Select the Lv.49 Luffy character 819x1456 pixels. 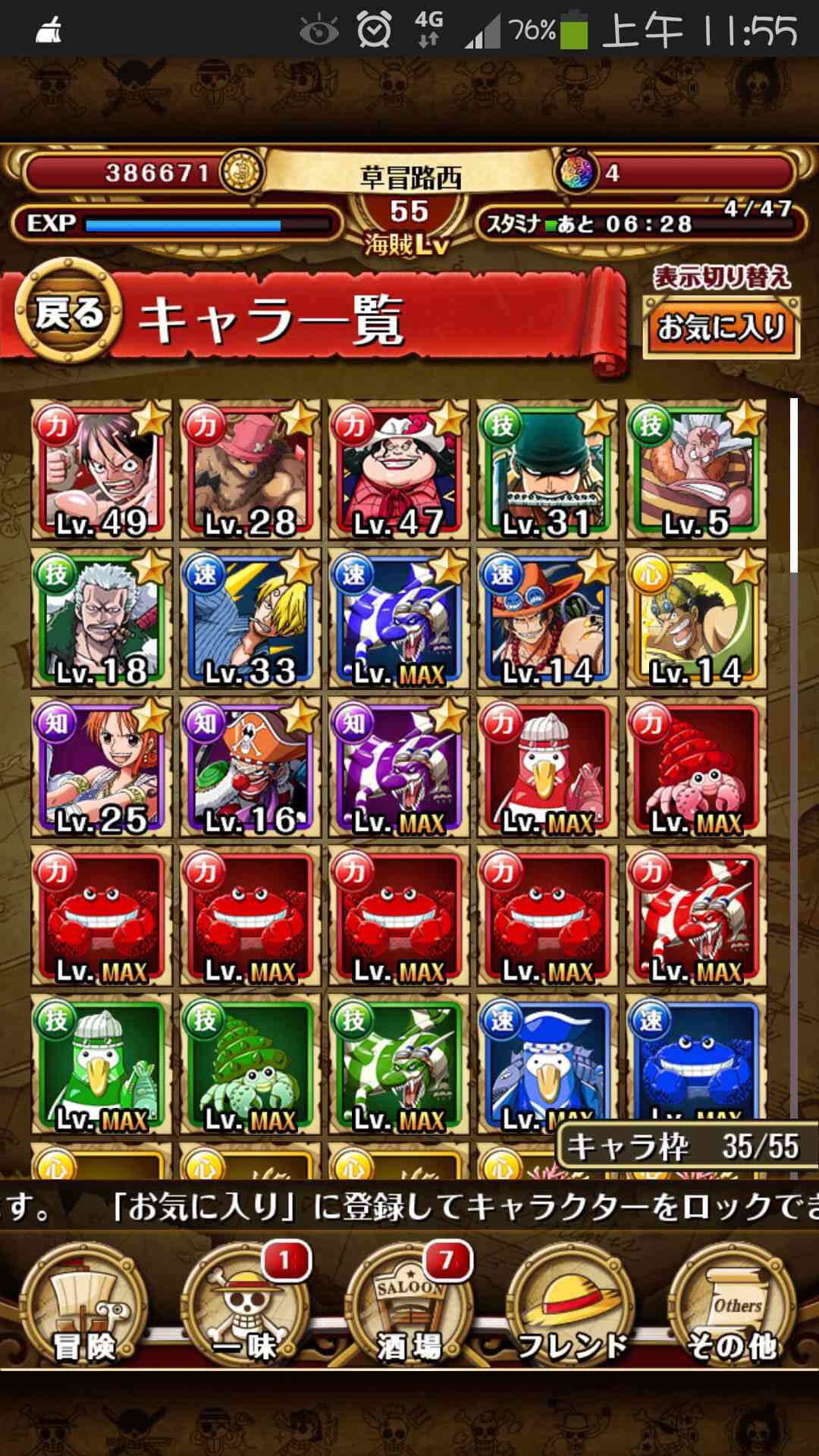coord(102,470)
